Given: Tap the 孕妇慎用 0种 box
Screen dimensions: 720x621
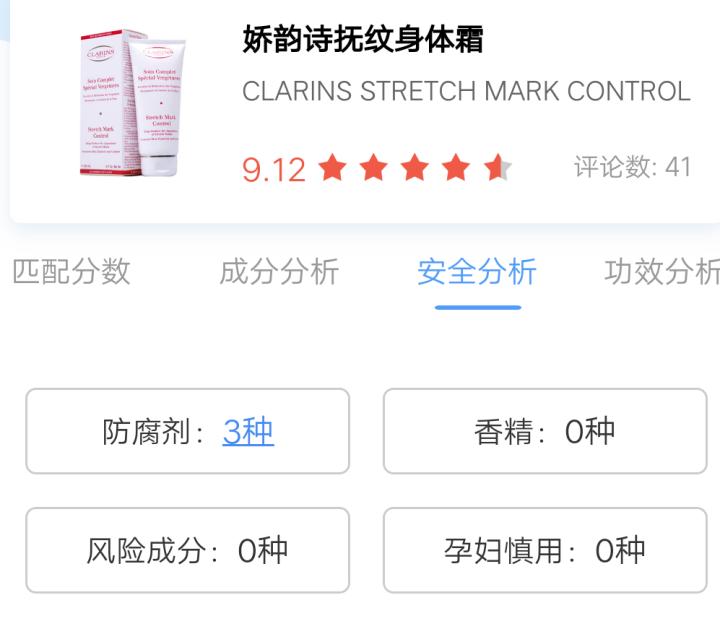Looking at the screenshot, I should [x=545, y=550].
